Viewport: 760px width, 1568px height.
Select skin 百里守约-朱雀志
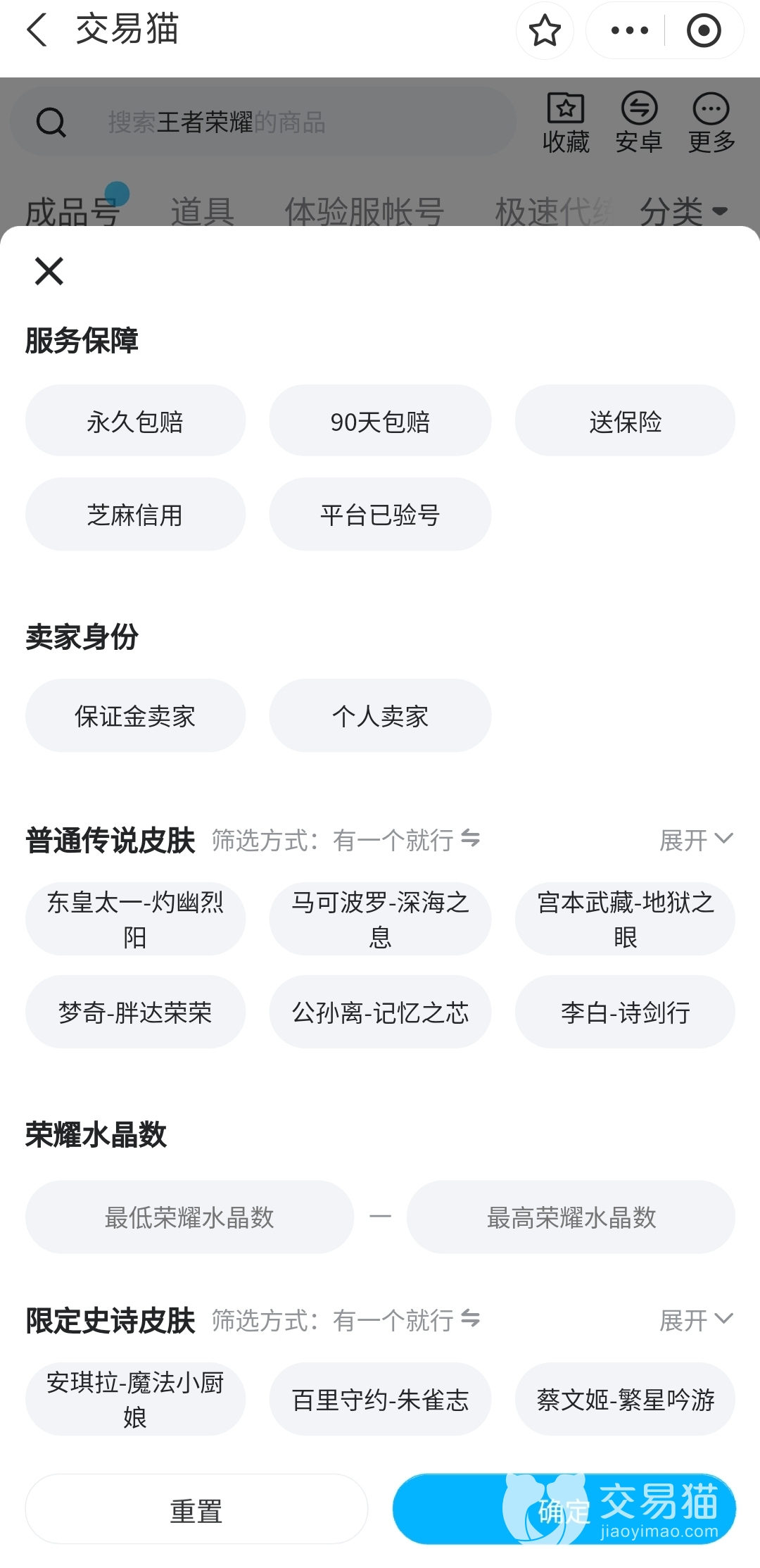380,1399
